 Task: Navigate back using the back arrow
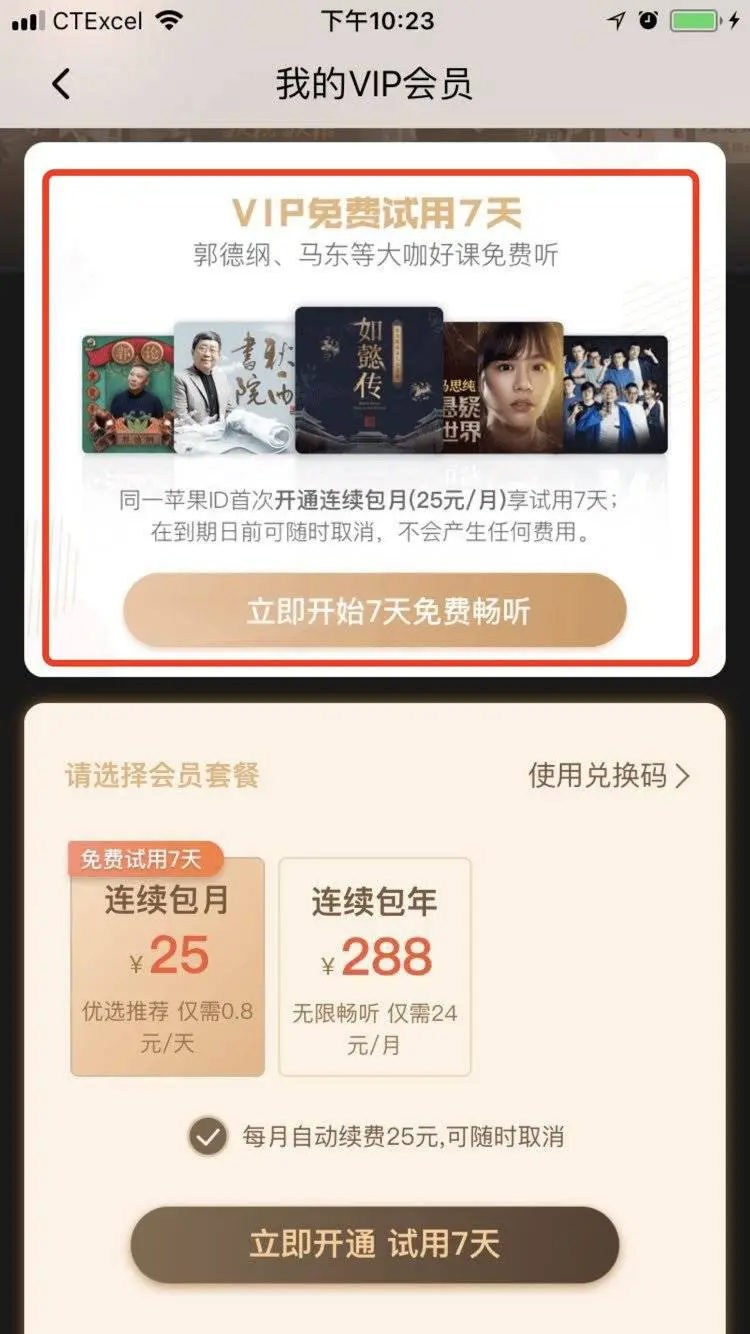[x=60, y=86]
